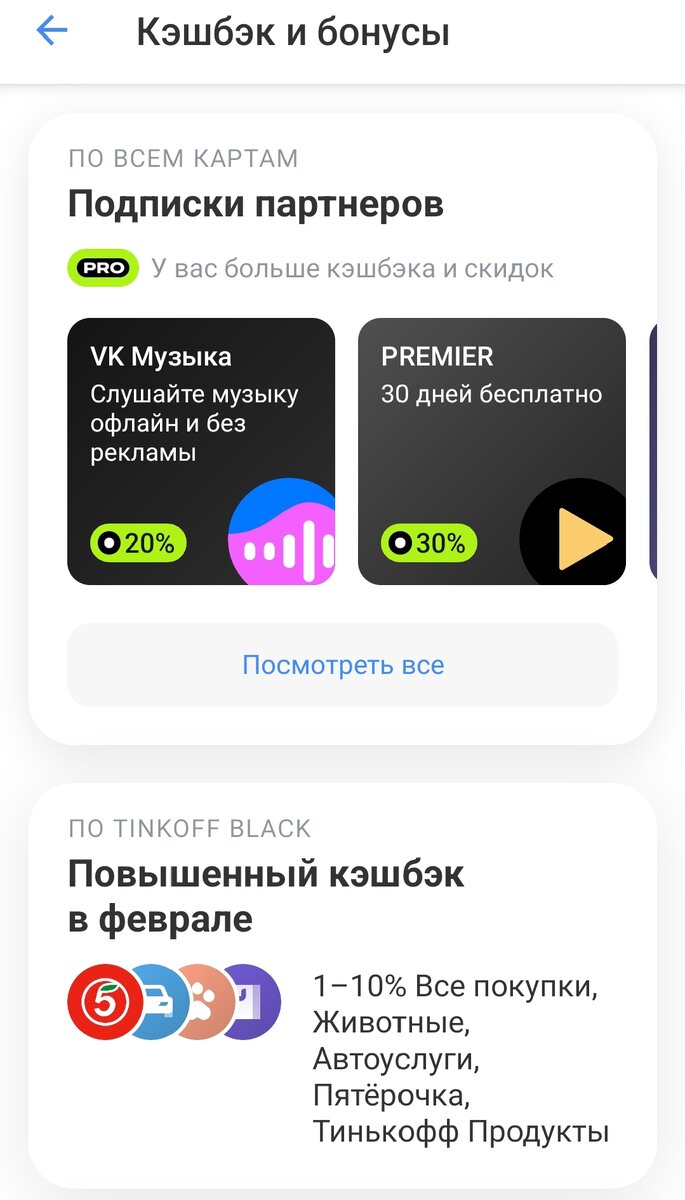
Task: Open Повышенный кэшбэк в феврале card
Action: point(342,985)
